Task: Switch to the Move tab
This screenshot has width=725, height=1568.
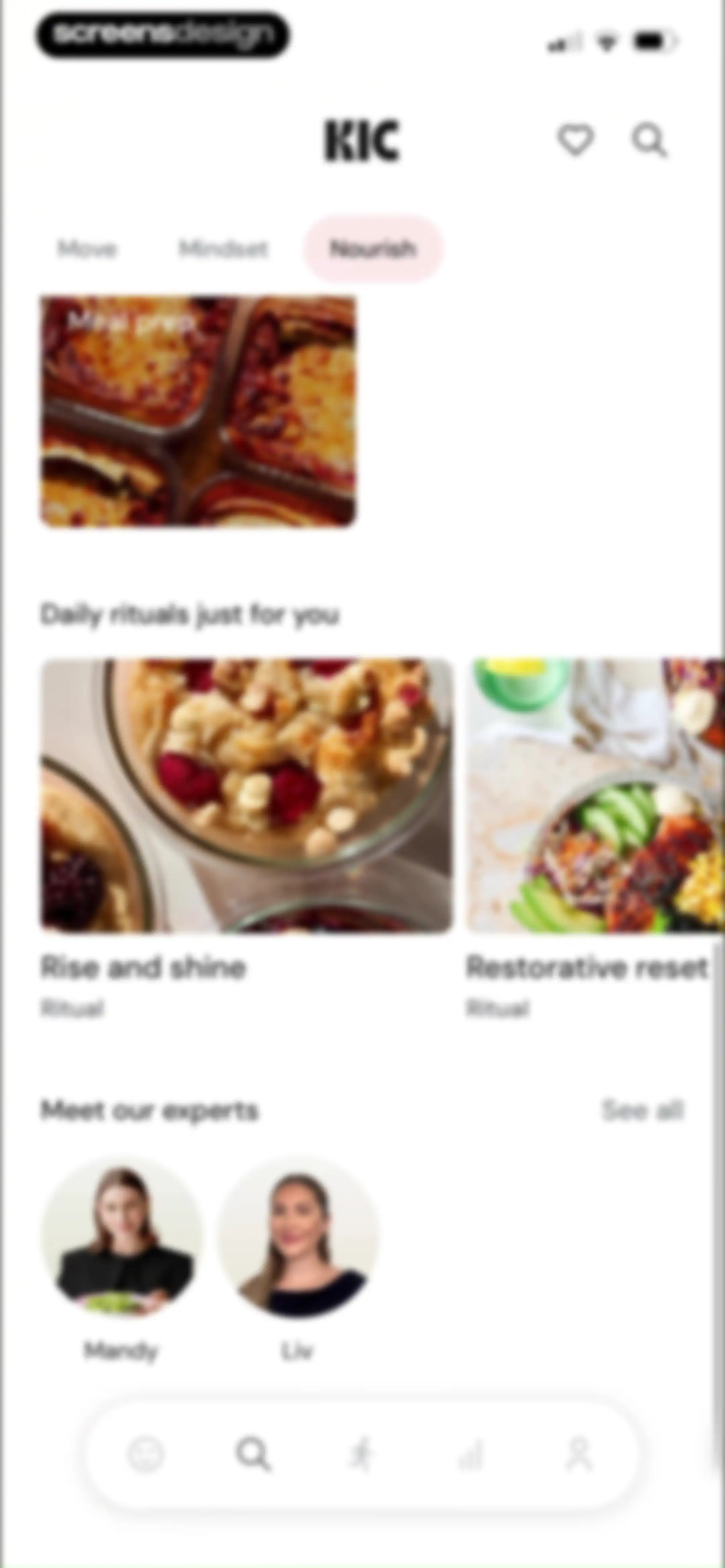Action: (87, 249)
